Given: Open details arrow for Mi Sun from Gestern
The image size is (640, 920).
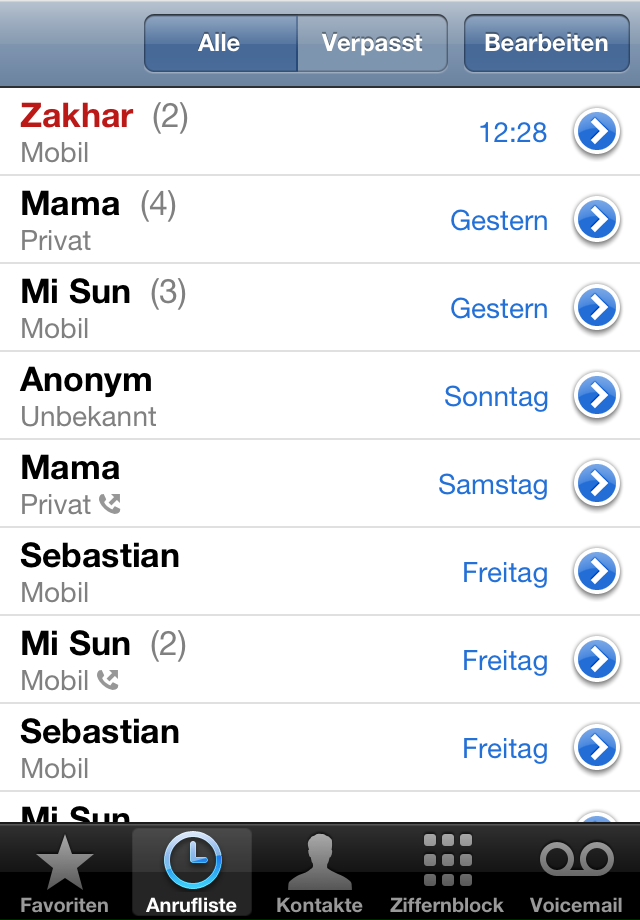Looking at the screenshot, I should tap(597, 308).
